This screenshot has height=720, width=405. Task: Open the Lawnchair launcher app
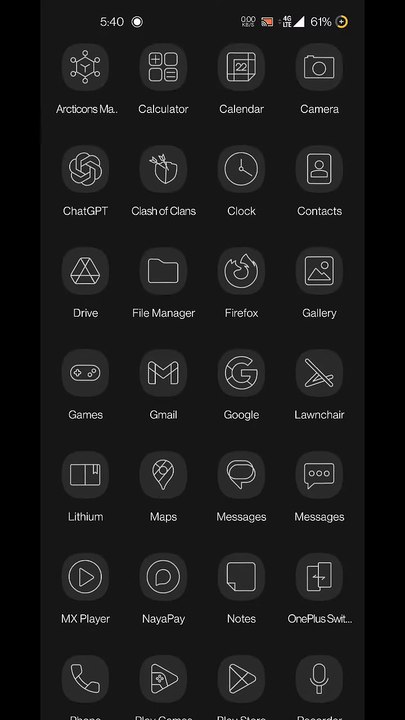pyautogui.click(x=319, y=373)
